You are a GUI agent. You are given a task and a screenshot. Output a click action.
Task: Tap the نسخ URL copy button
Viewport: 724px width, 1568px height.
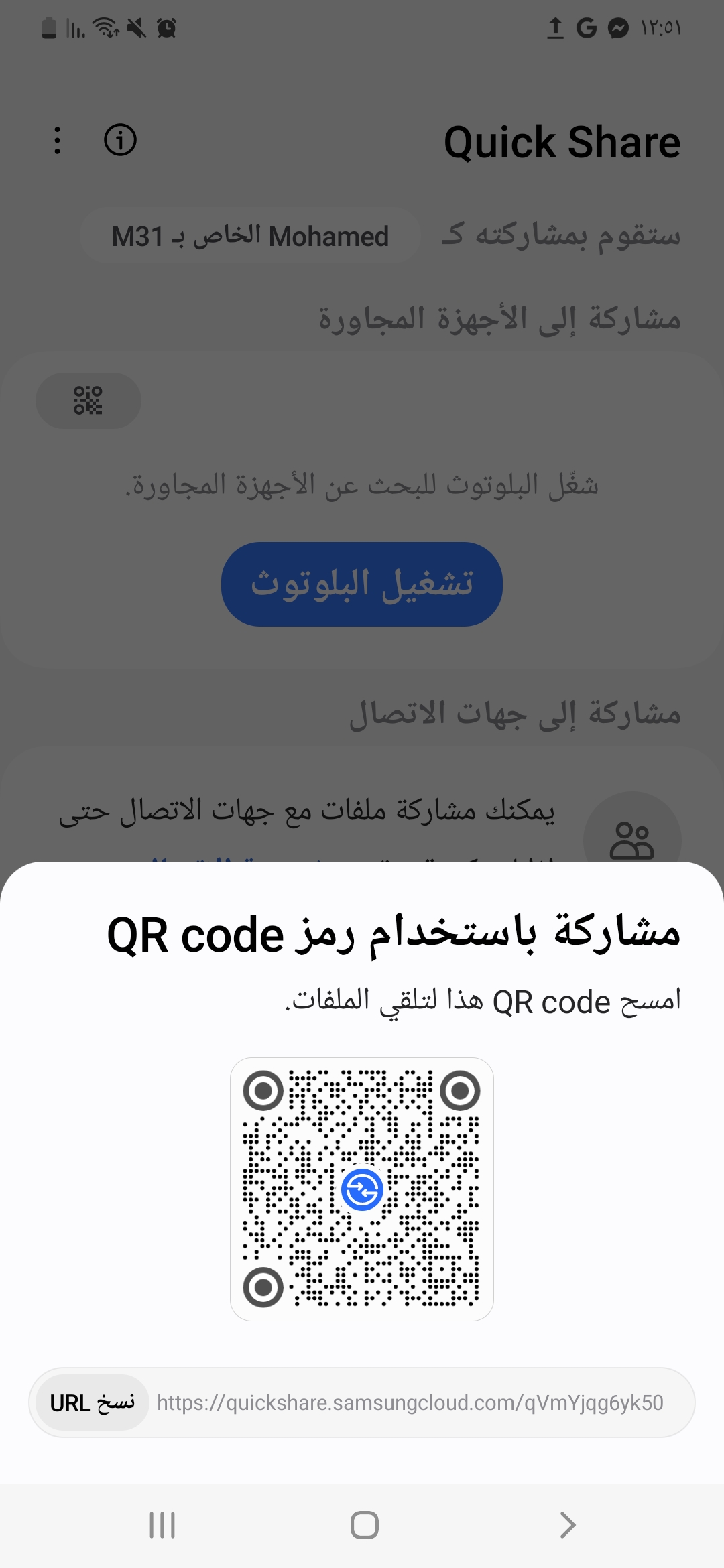(x=92, y=1402)
